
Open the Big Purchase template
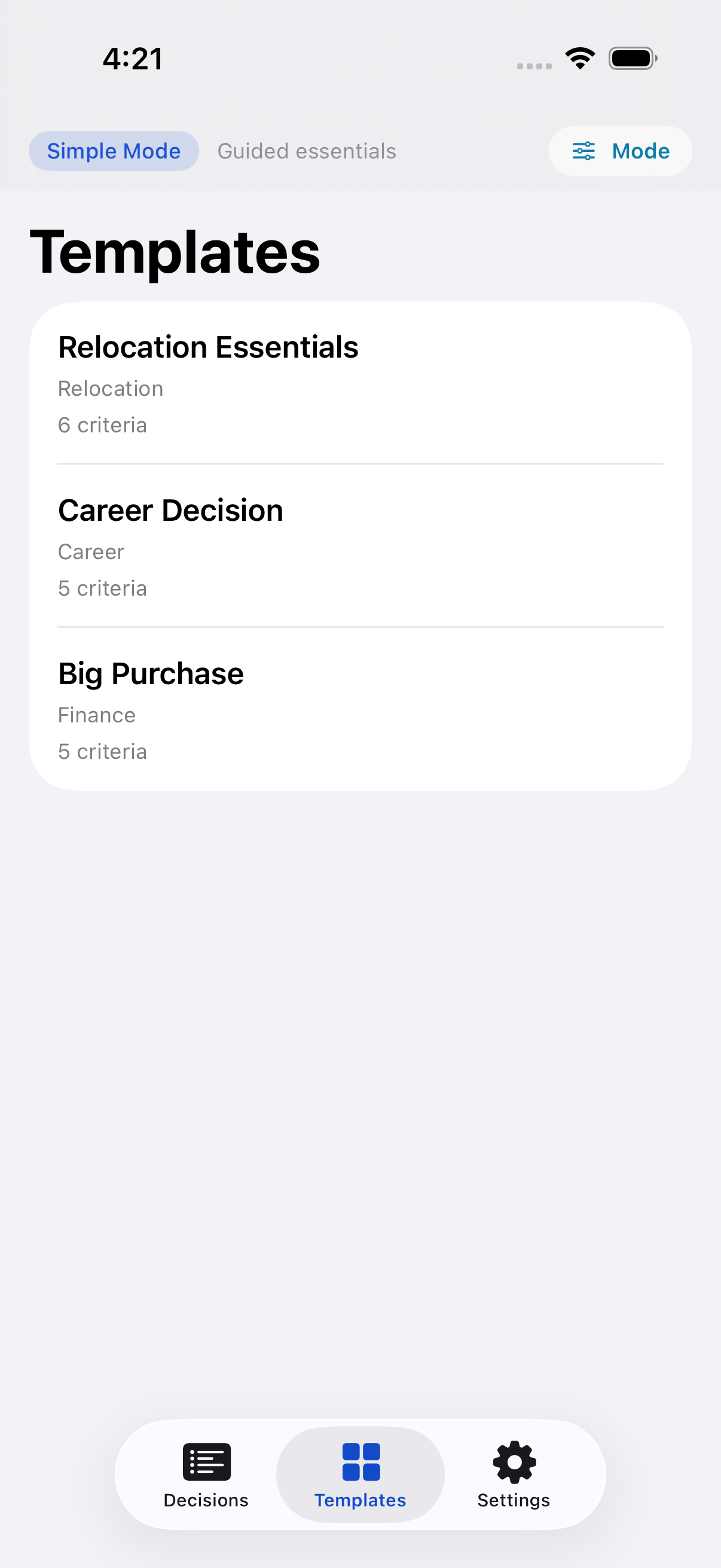(x=360, y=710)
